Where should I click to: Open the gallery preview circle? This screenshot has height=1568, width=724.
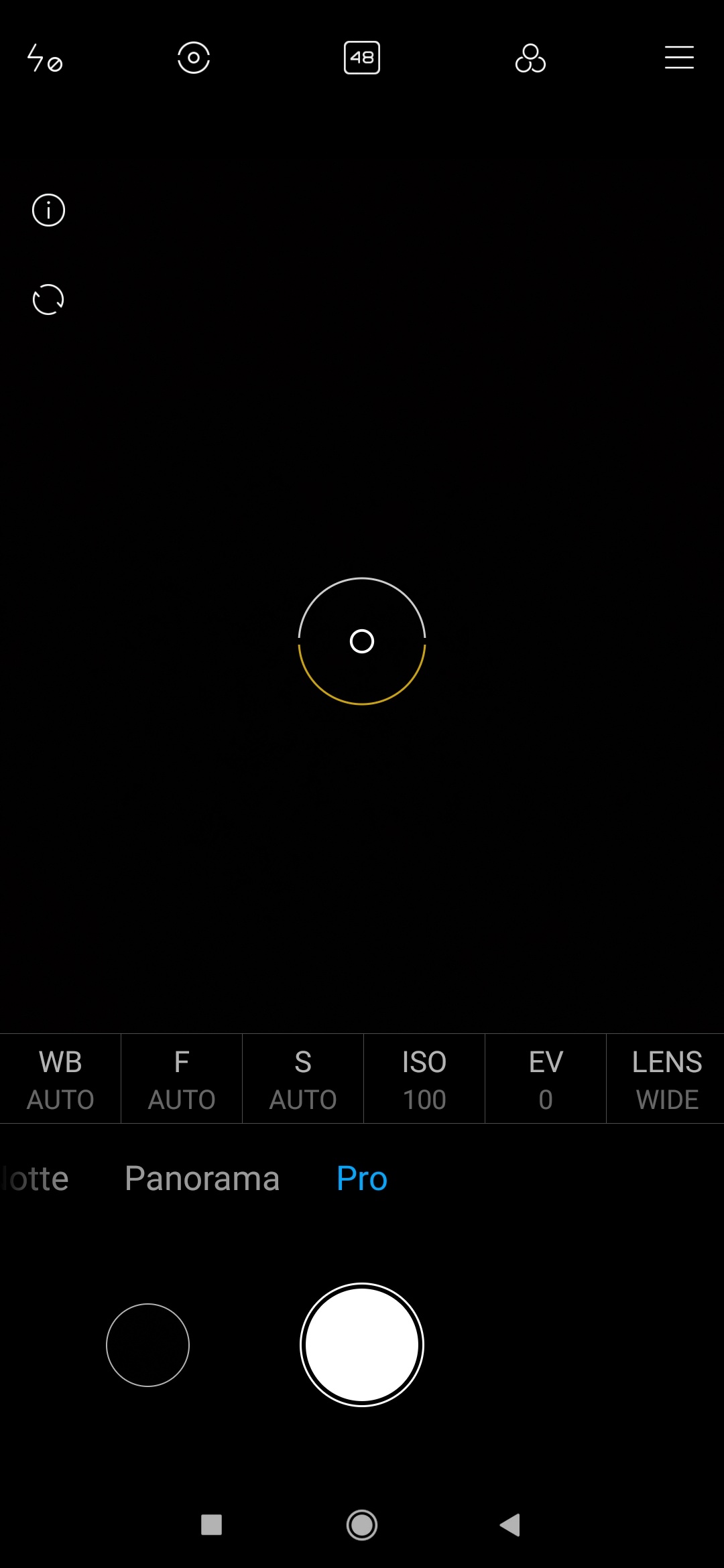[147, 1345]
